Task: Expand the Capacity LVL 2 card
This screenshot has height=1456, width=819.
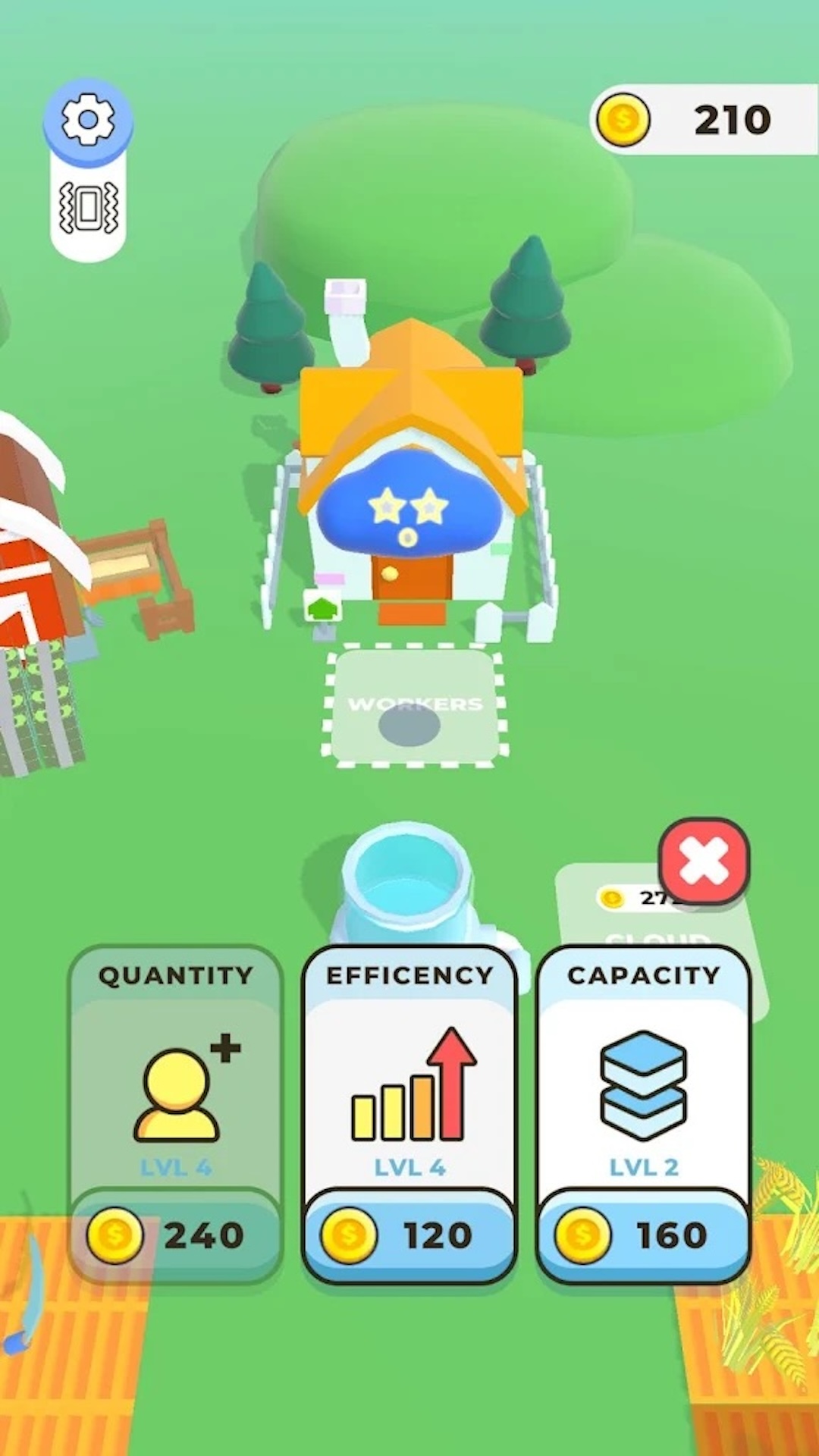Action: coord(643,1100)
